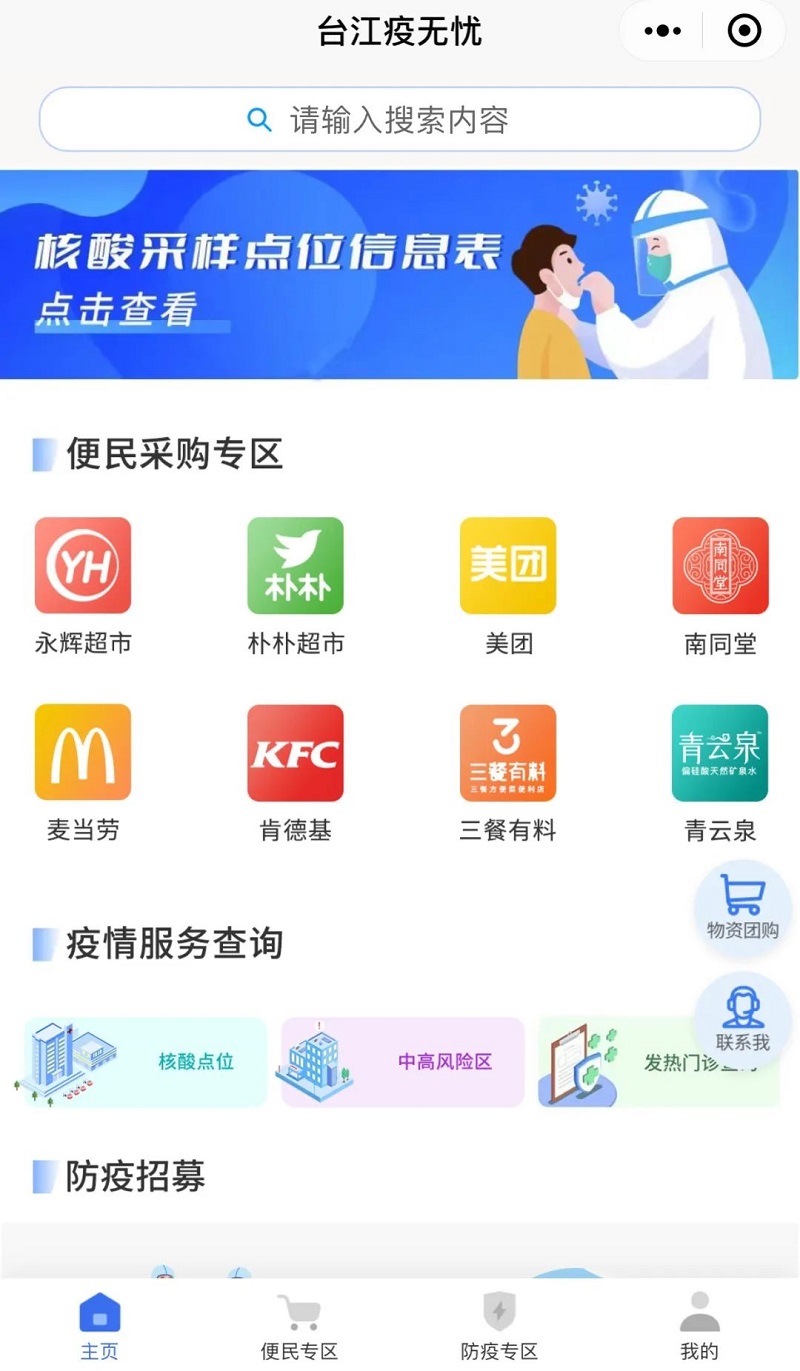Select the 青云泉 mineral water icon
Viewport: 800px width, 1371px height.
719,752
